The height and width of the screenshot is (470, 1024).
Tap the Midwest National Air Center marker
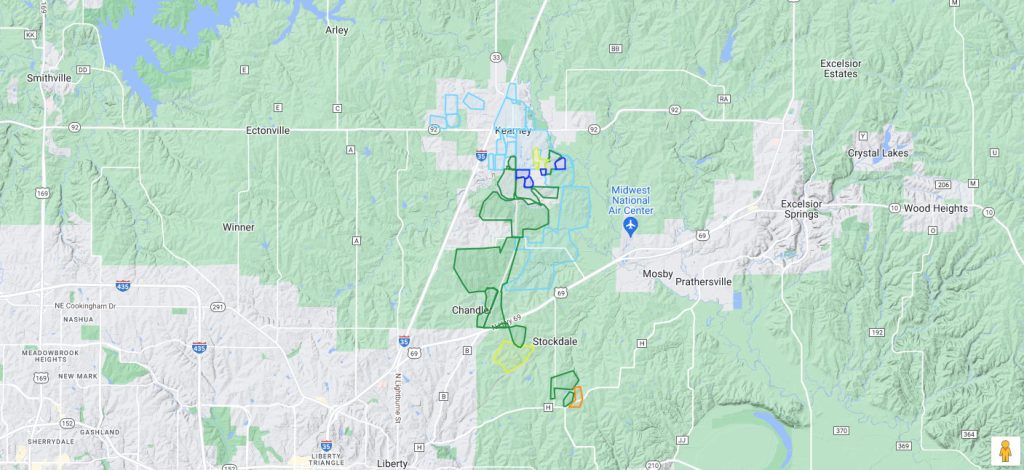click(631, 226)
